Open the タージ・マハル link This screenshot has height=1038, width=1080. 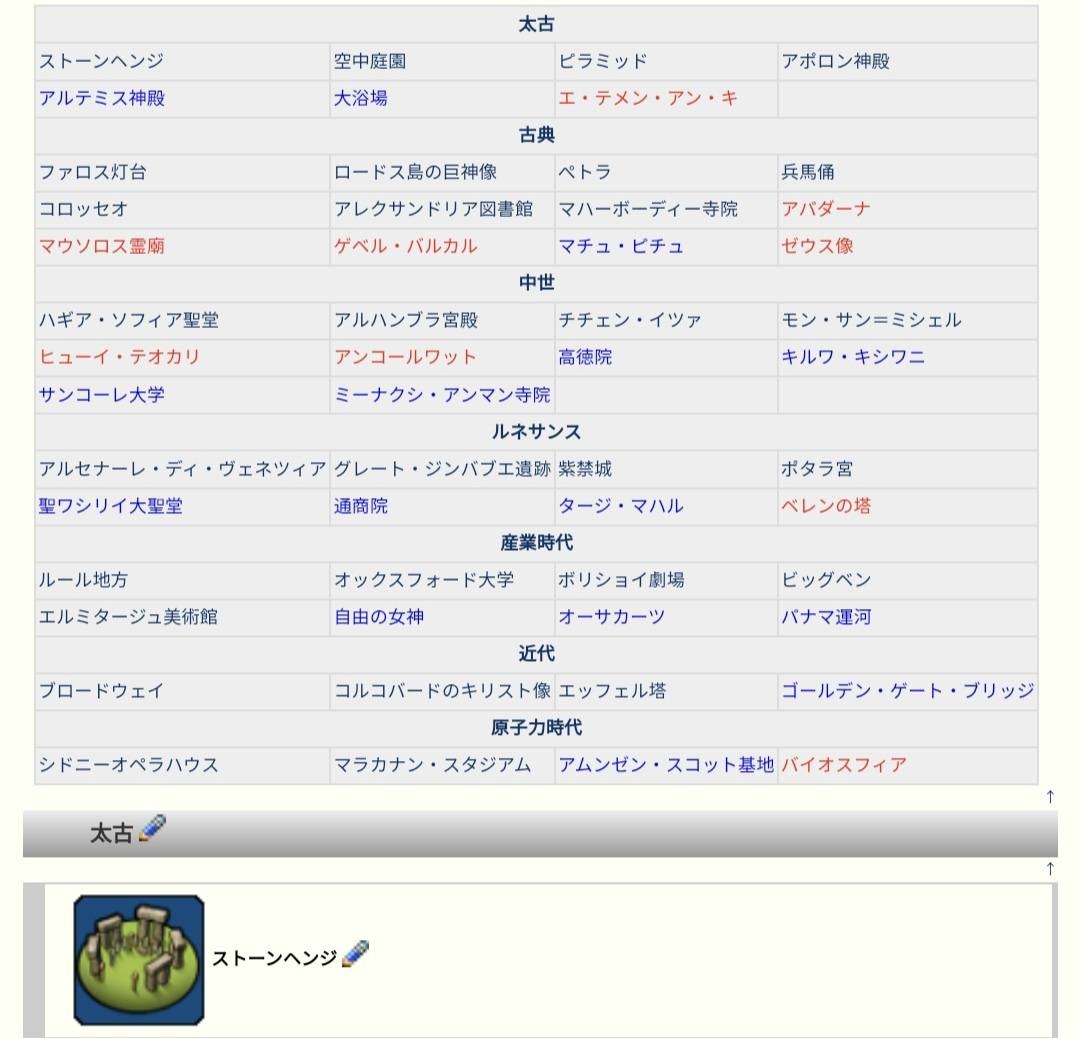pyautogui.click(x=620, y=506)
